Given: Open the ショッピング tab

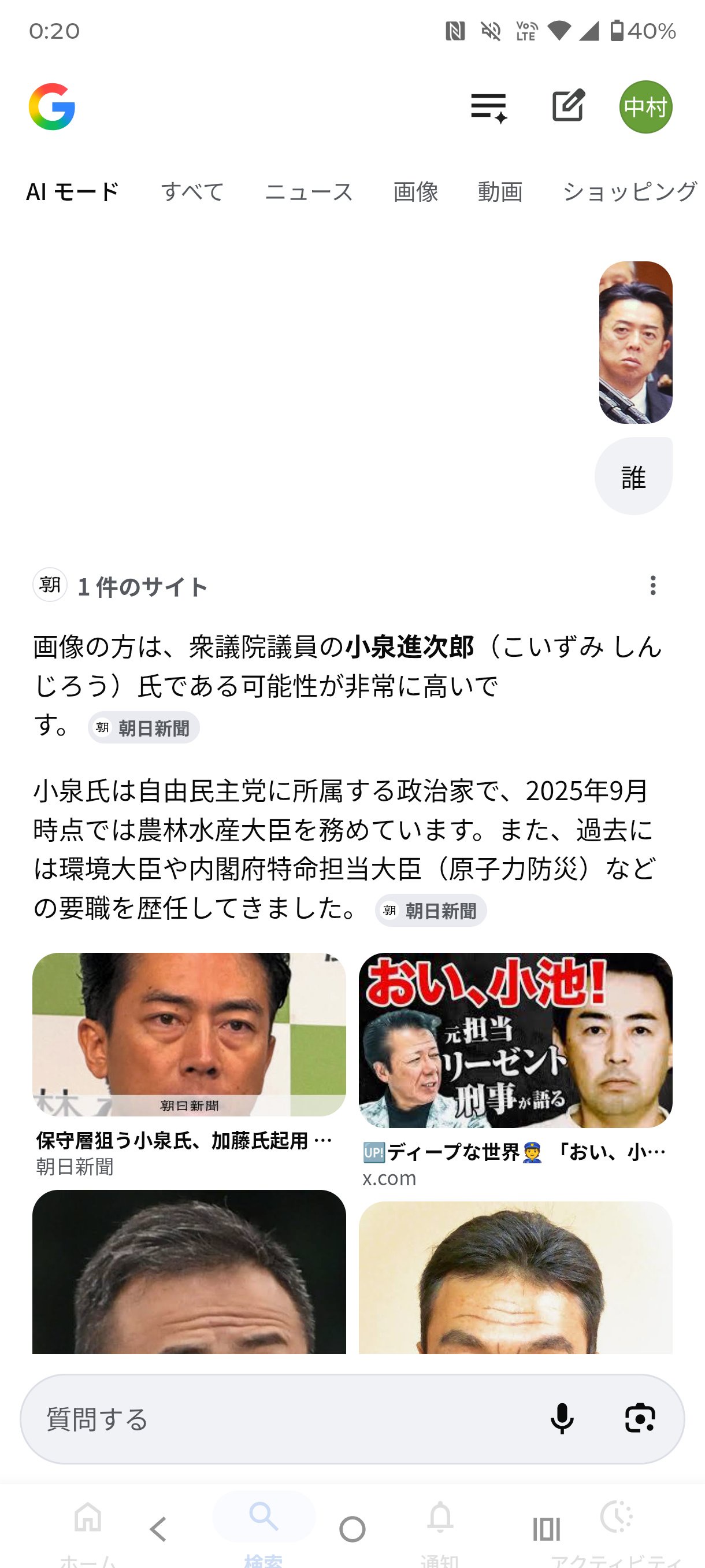Looking at the screenshot, I should click(x=629, y=192).
